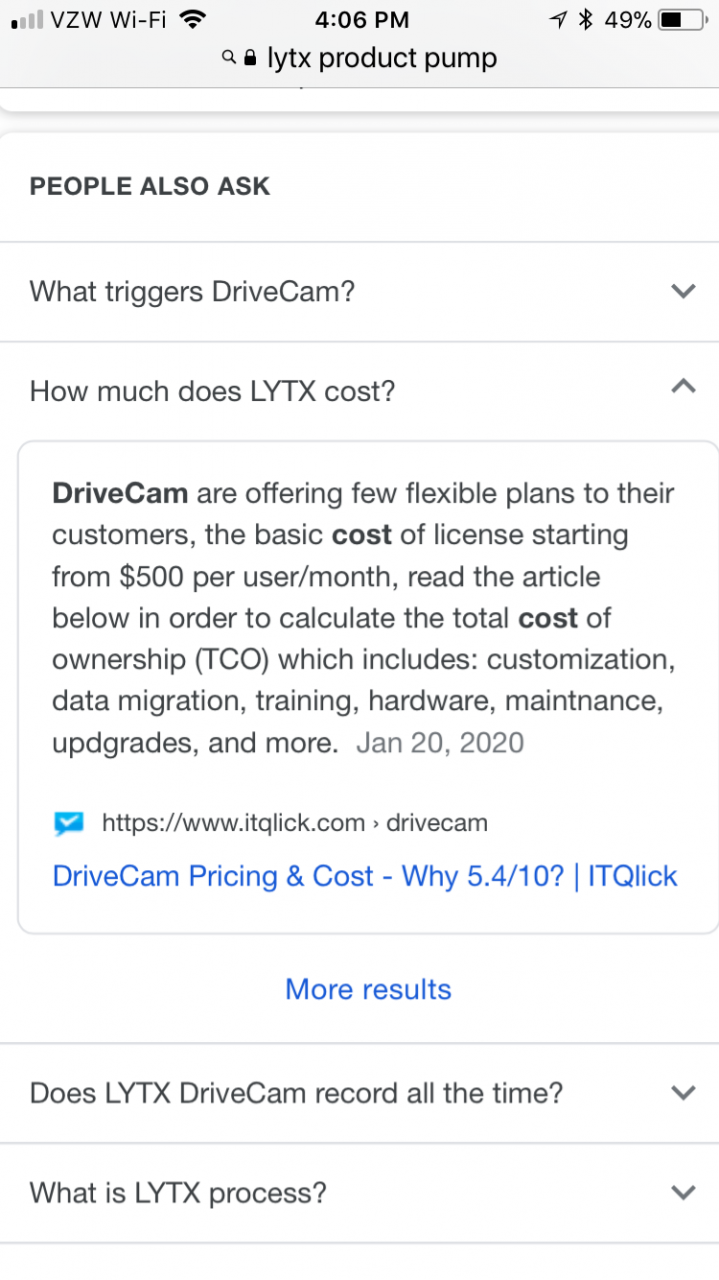
Task: Tap the address bar showing lytx product pump
Action: click(x=360, y=59)
